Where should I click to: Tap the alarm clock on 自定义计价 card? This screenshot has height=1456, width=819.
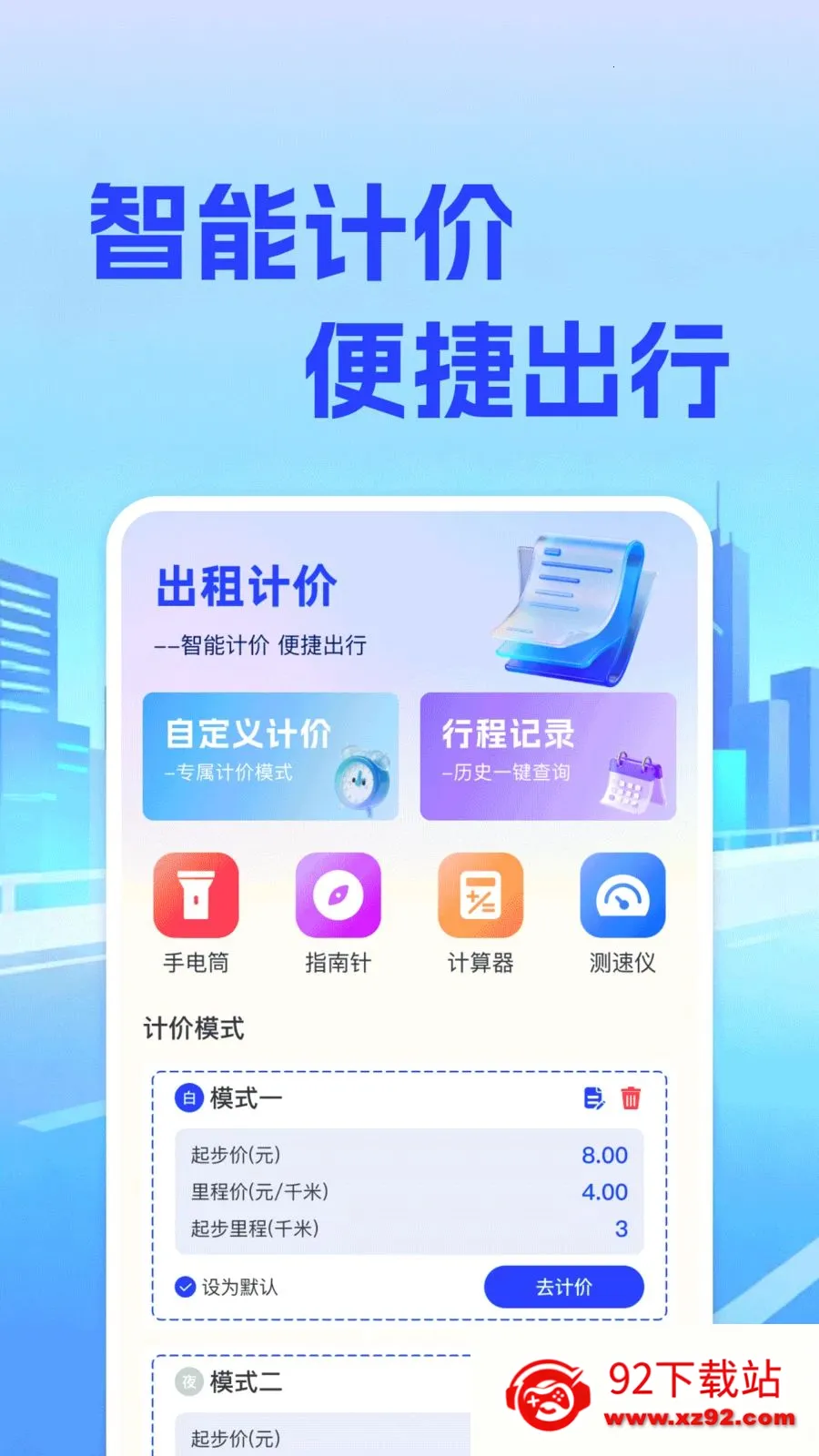(x=360, y=783)
